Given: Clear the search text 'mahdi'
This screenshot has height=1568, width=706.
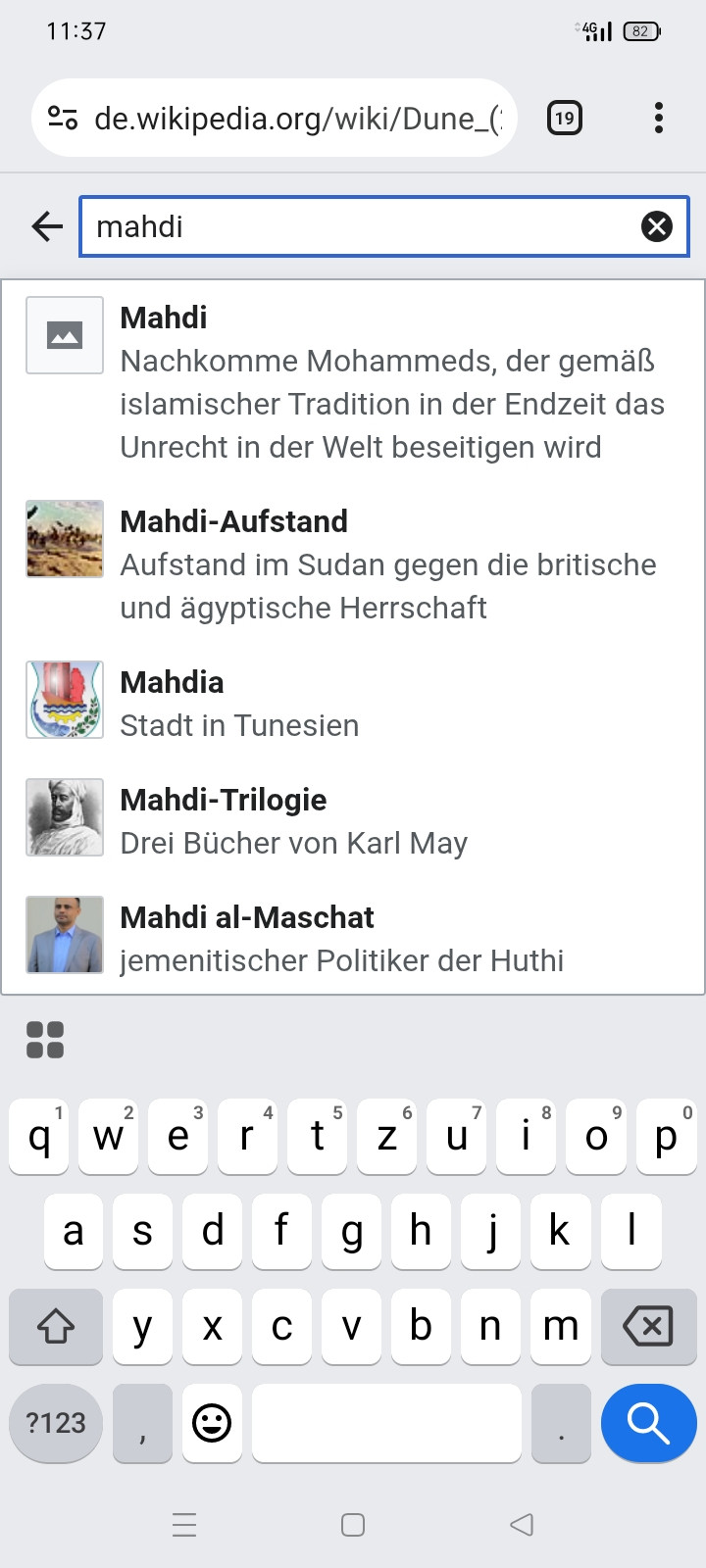Looking at the screenshot, I should pyautogui.click(x=656, y=226).
